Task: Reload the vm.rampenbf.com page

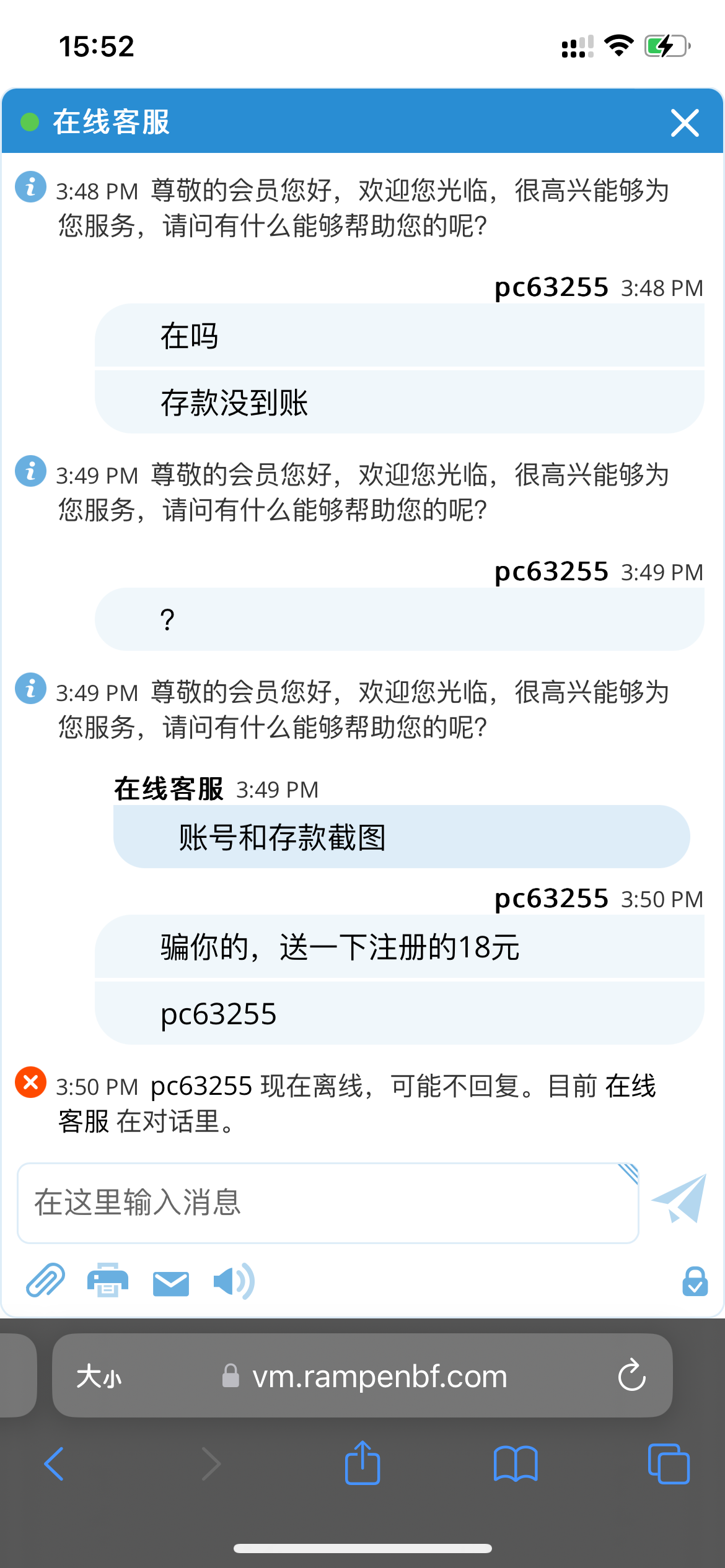Action: click(631, 1376)
